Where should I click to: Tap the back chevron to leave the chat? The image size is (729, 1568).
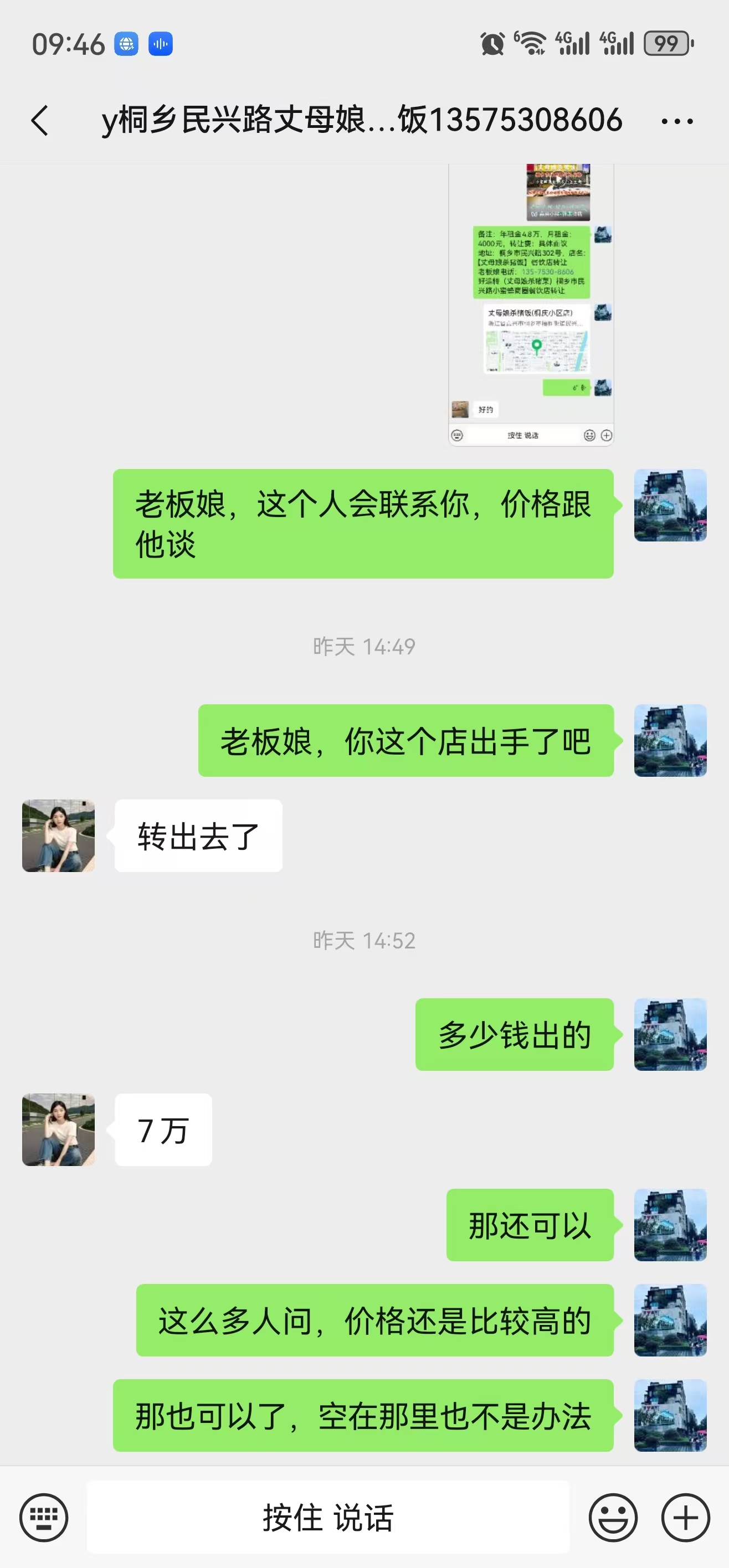[40, 119]
